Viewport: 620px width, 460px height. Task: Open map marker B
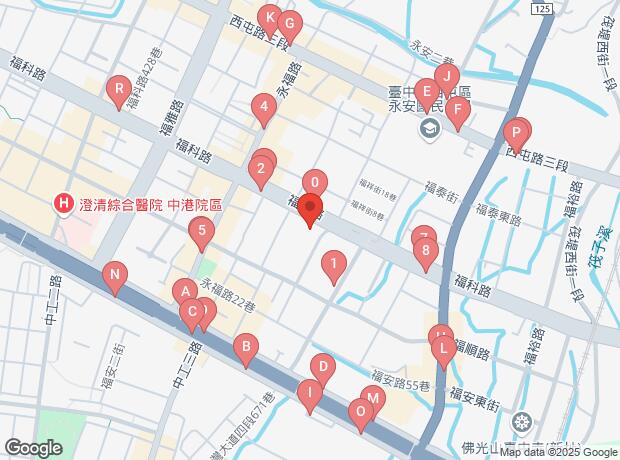244,348
